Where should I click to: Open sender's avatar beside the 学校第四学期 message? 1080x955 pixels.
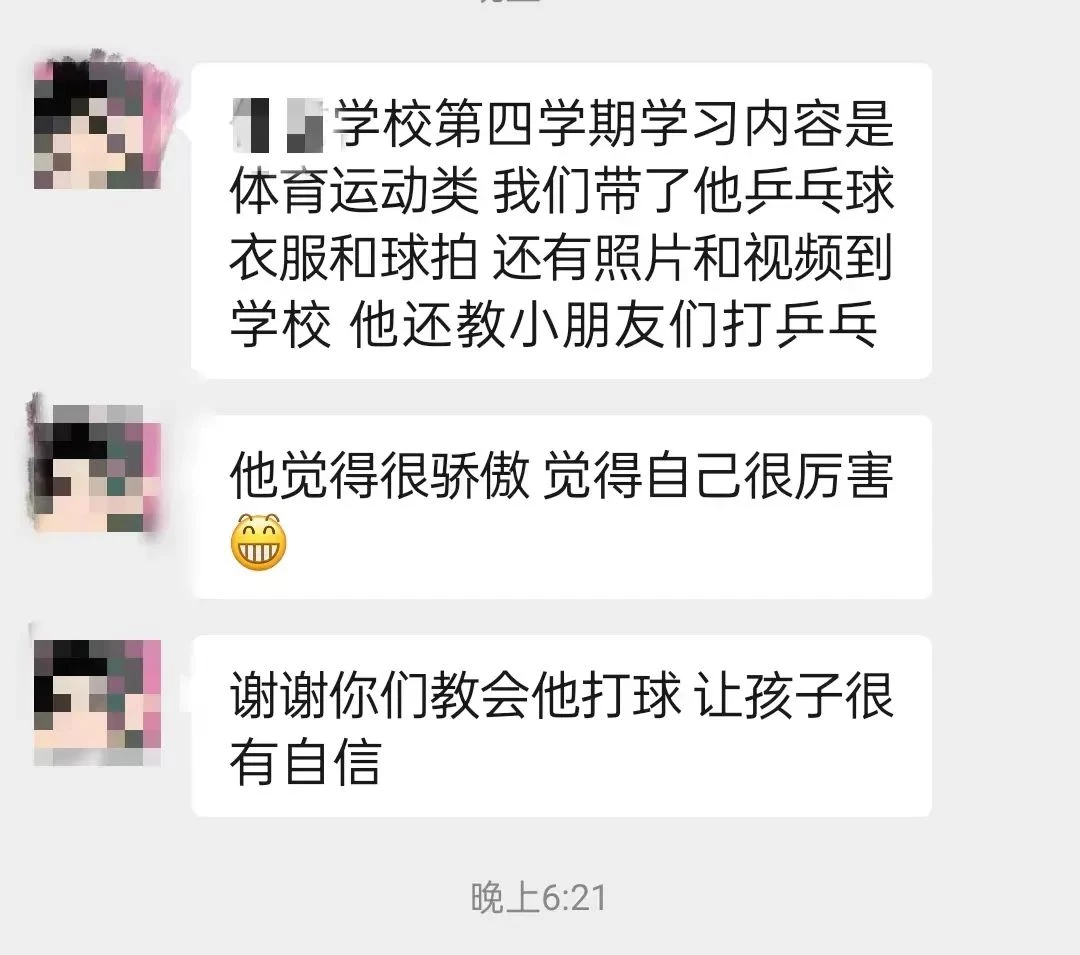point(98,125)
